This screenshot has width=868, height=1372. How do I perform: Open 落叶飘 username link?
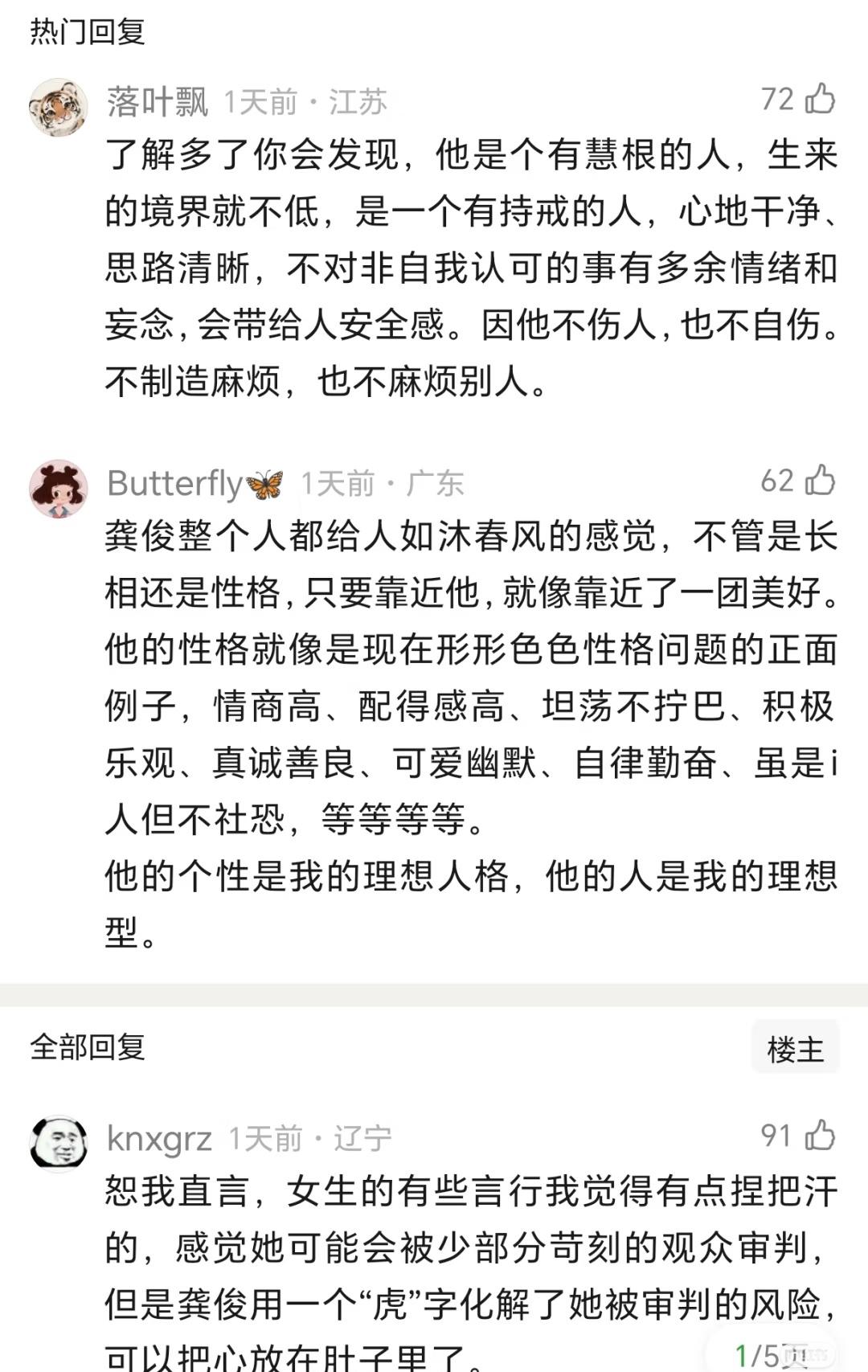(158, 102)
